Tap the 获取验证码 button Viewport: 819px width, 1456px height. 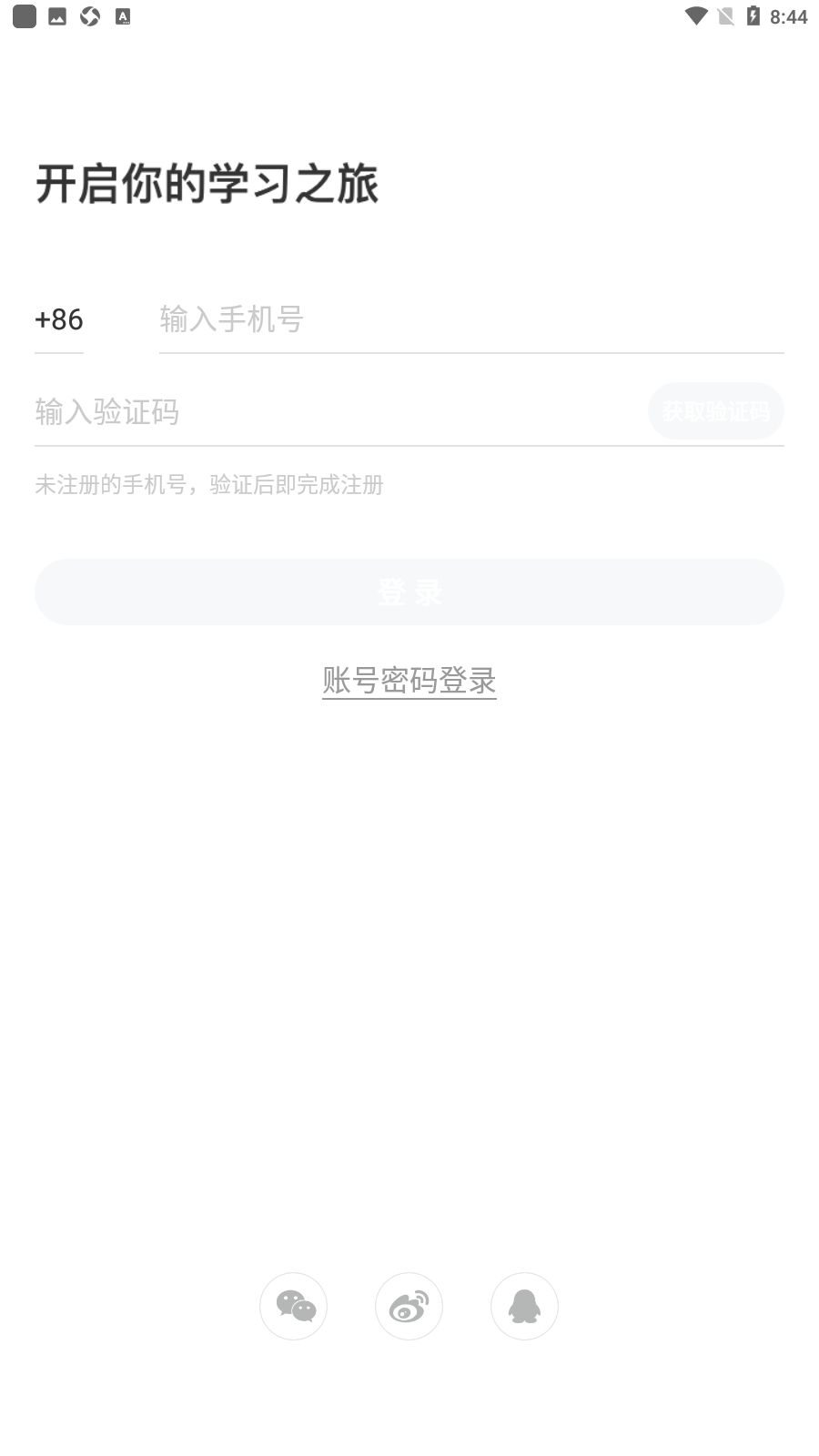(716, 411)
